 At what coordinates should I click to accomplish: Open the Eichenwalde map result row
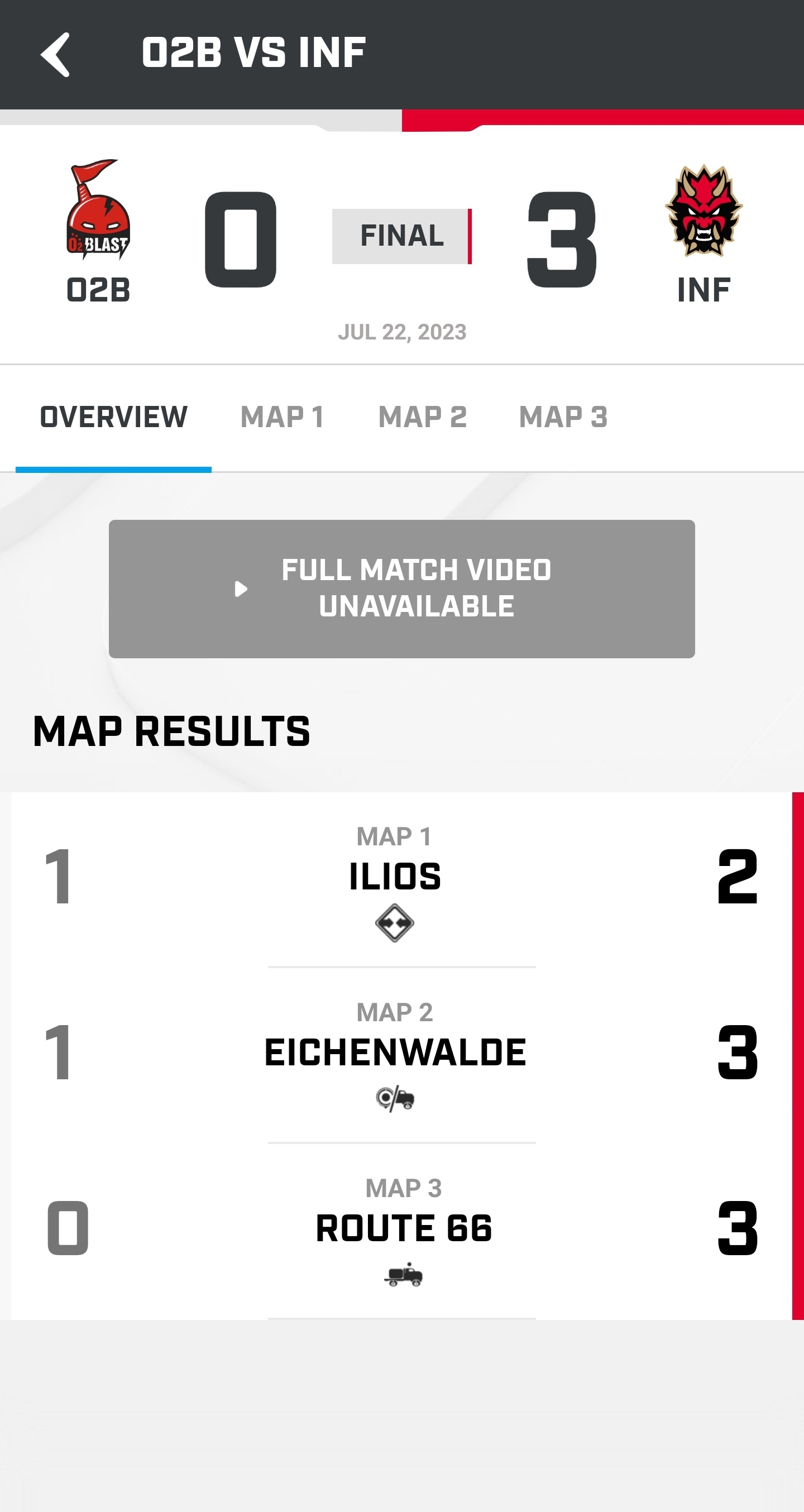[402, 1055]
